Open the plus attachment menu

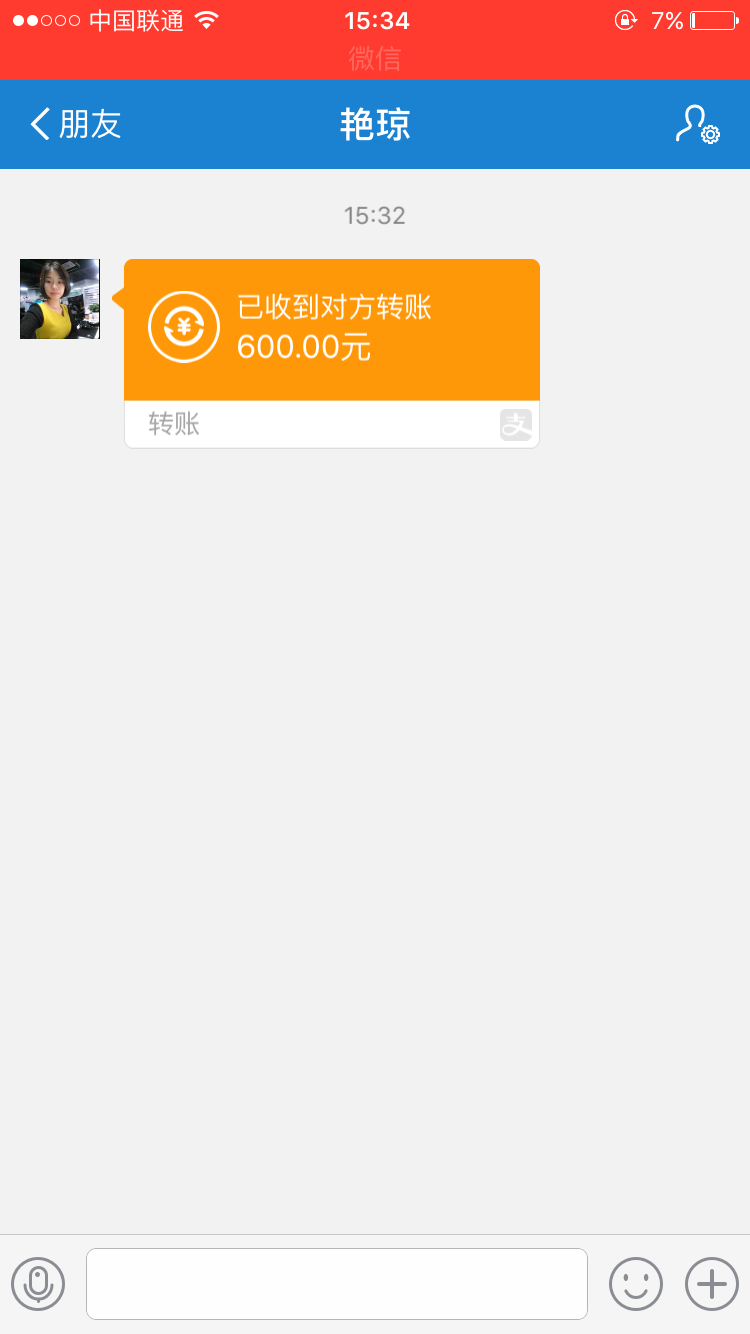coord(711,1283)
